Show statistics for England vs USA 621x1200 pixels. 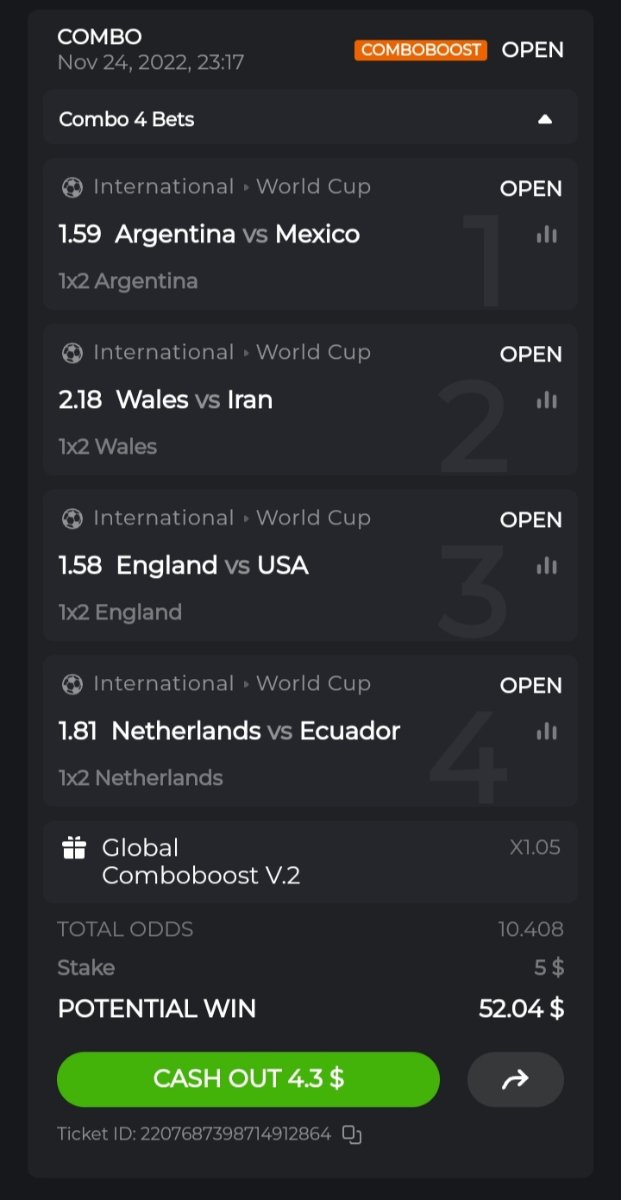tap(546, 566)
